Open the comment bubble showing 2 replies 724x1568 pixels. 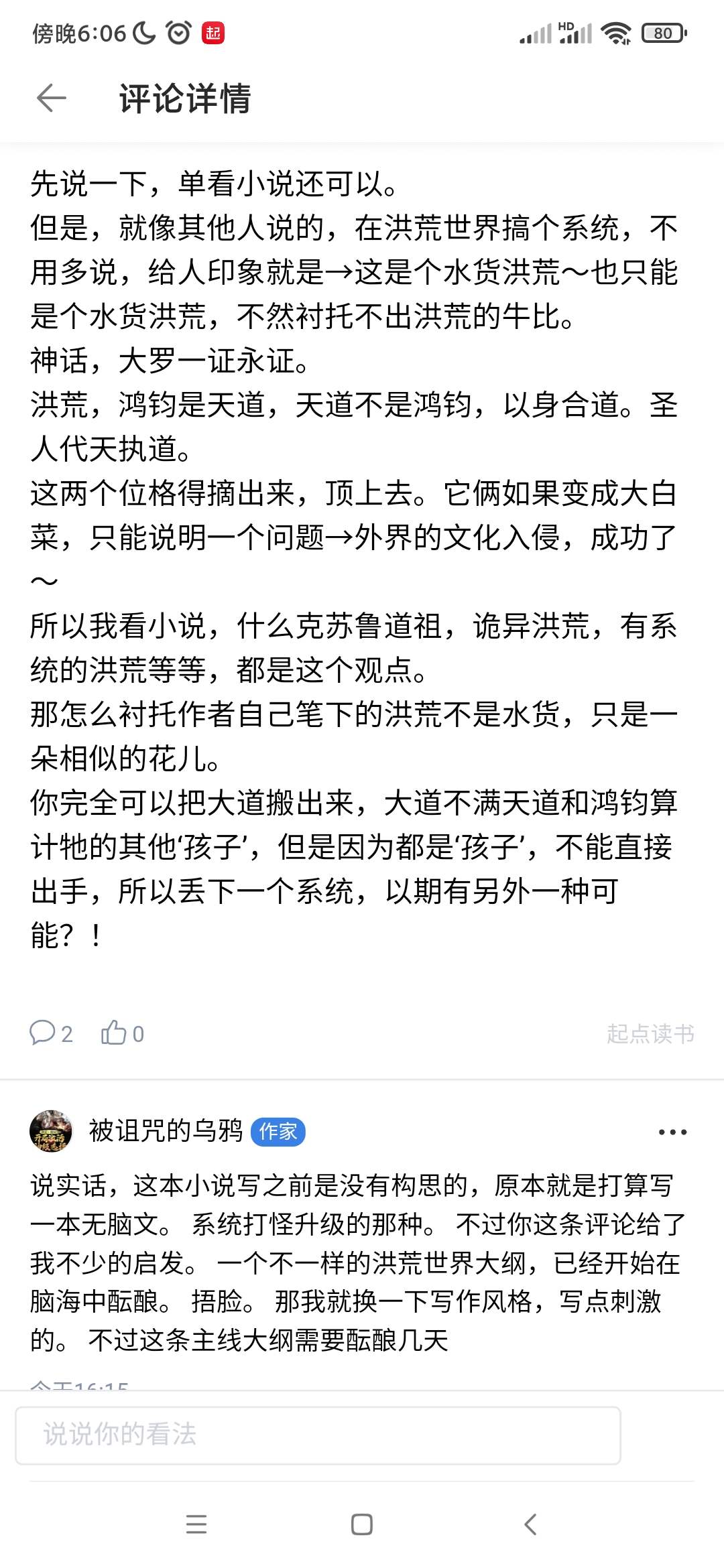(51, 1033)
